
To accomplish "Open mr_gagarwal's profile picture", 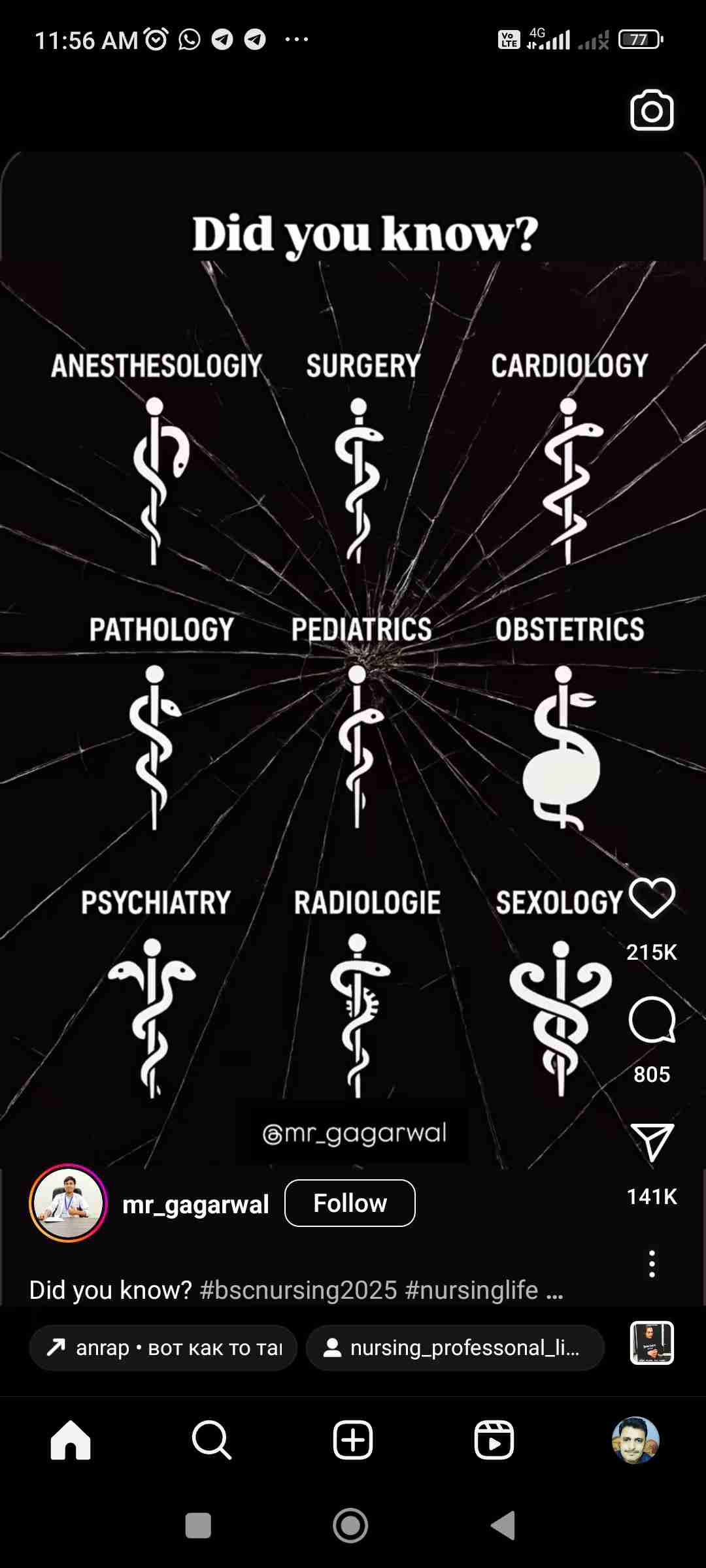I will (68, 1203).
